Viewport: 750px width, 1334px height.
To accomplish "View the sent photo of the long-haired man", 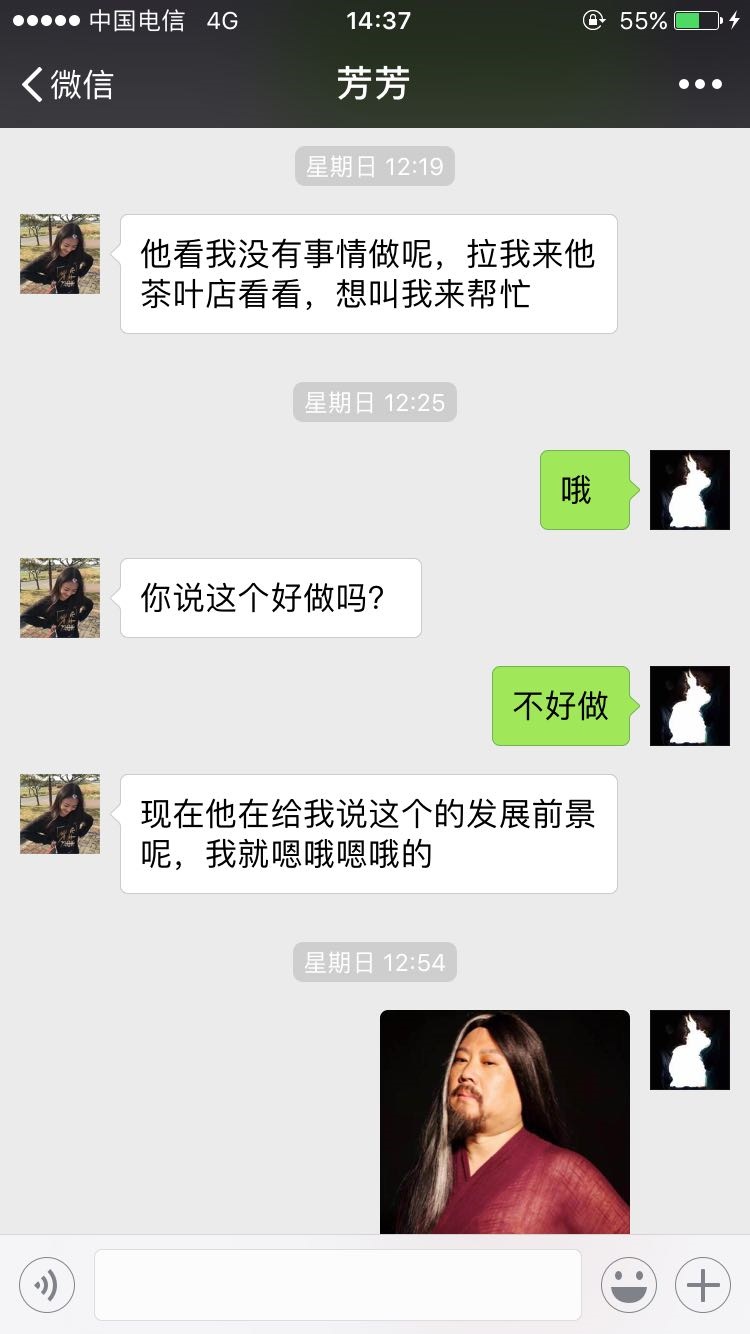I will coord(505,1122).
